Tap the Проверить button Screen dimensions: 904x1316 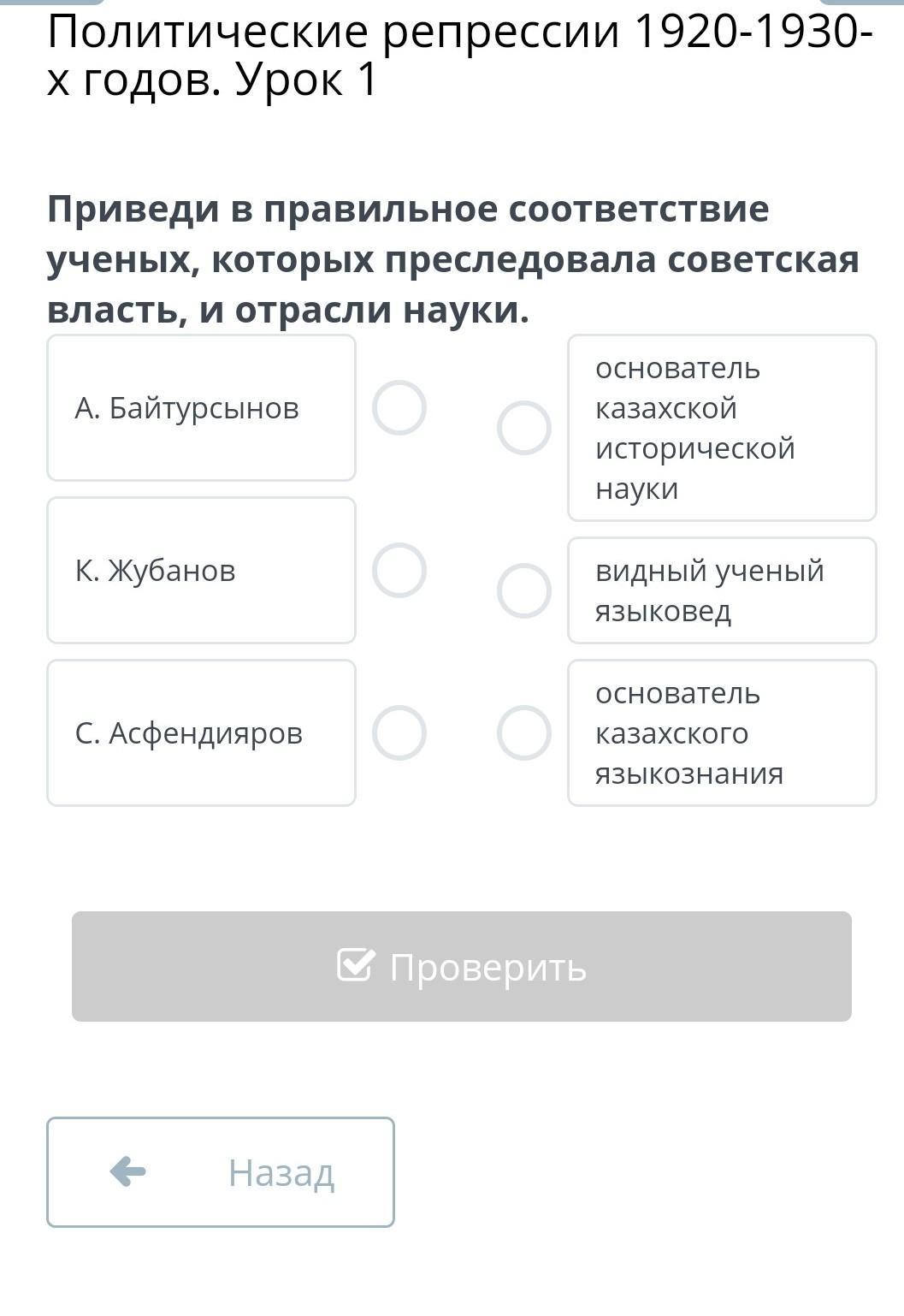pyautogui.click(x=462, y=967)
